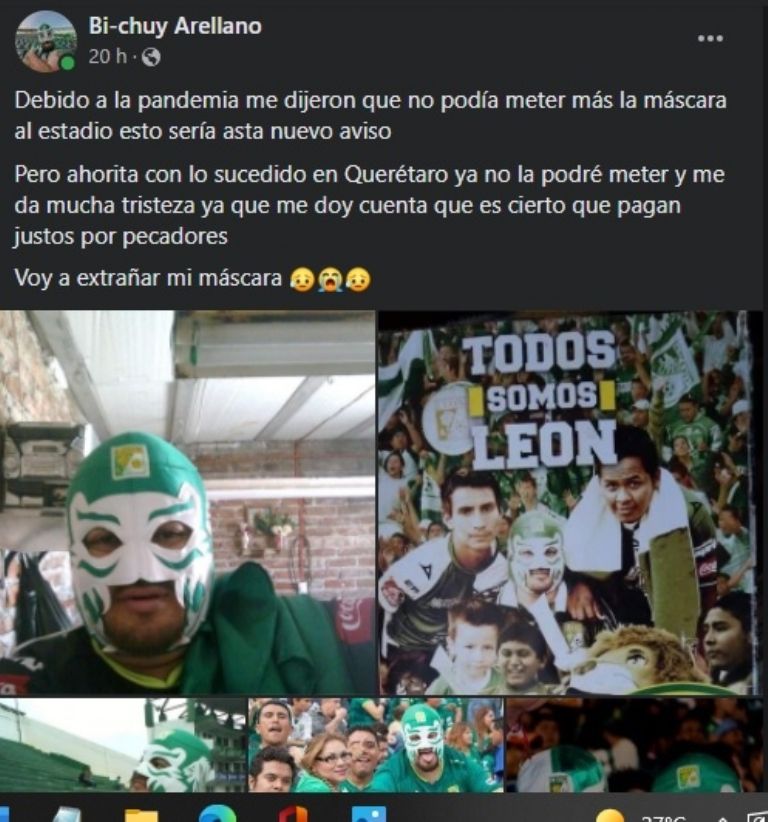Viewport: 768px width, 822px height.
Task: Open Bi-chuy Arellano's profile picture
Action: coord(45,41)
